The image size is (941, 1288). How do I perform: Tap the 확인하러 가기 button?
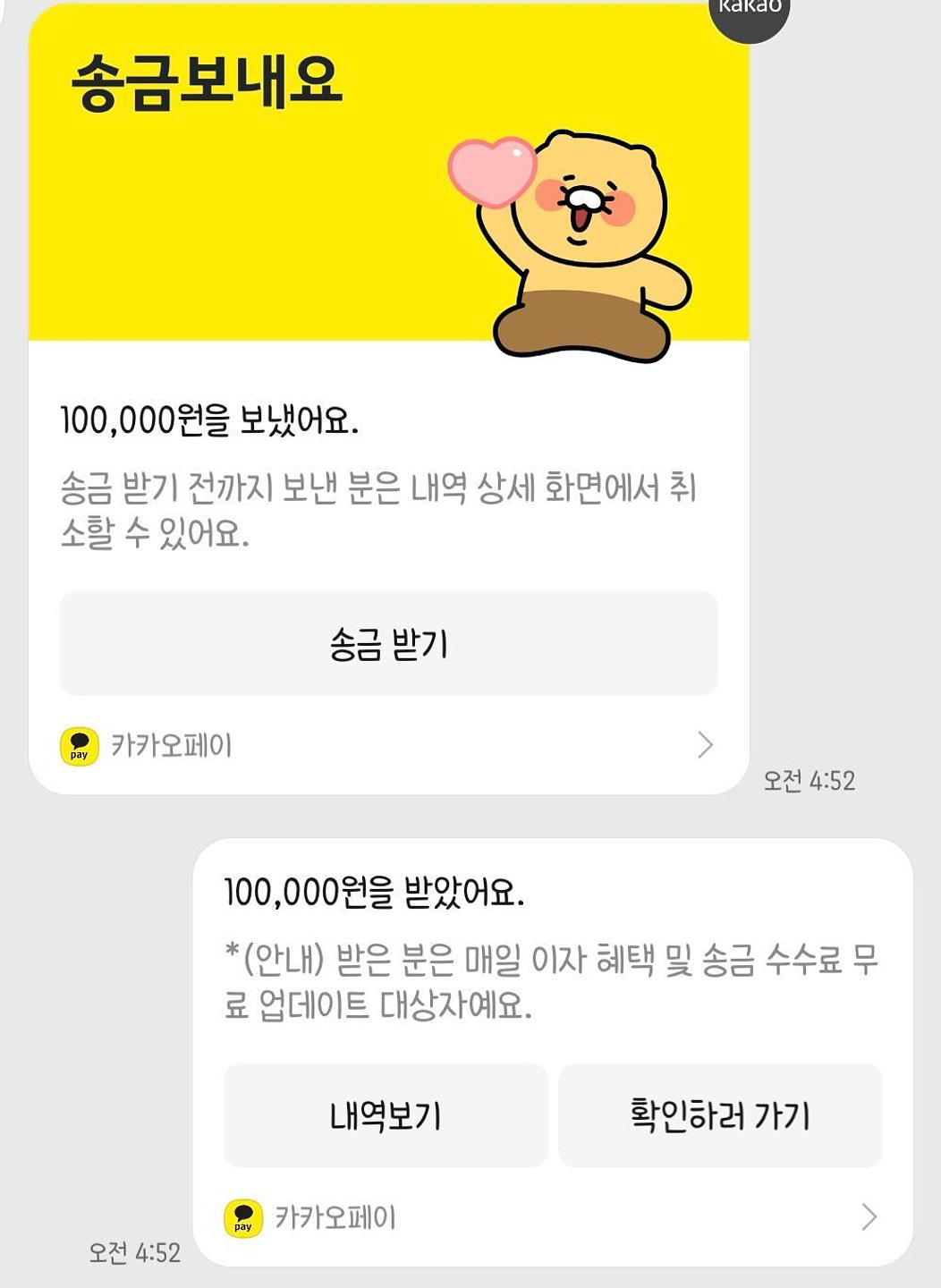pyautogui.click(x=720, y=1115)
